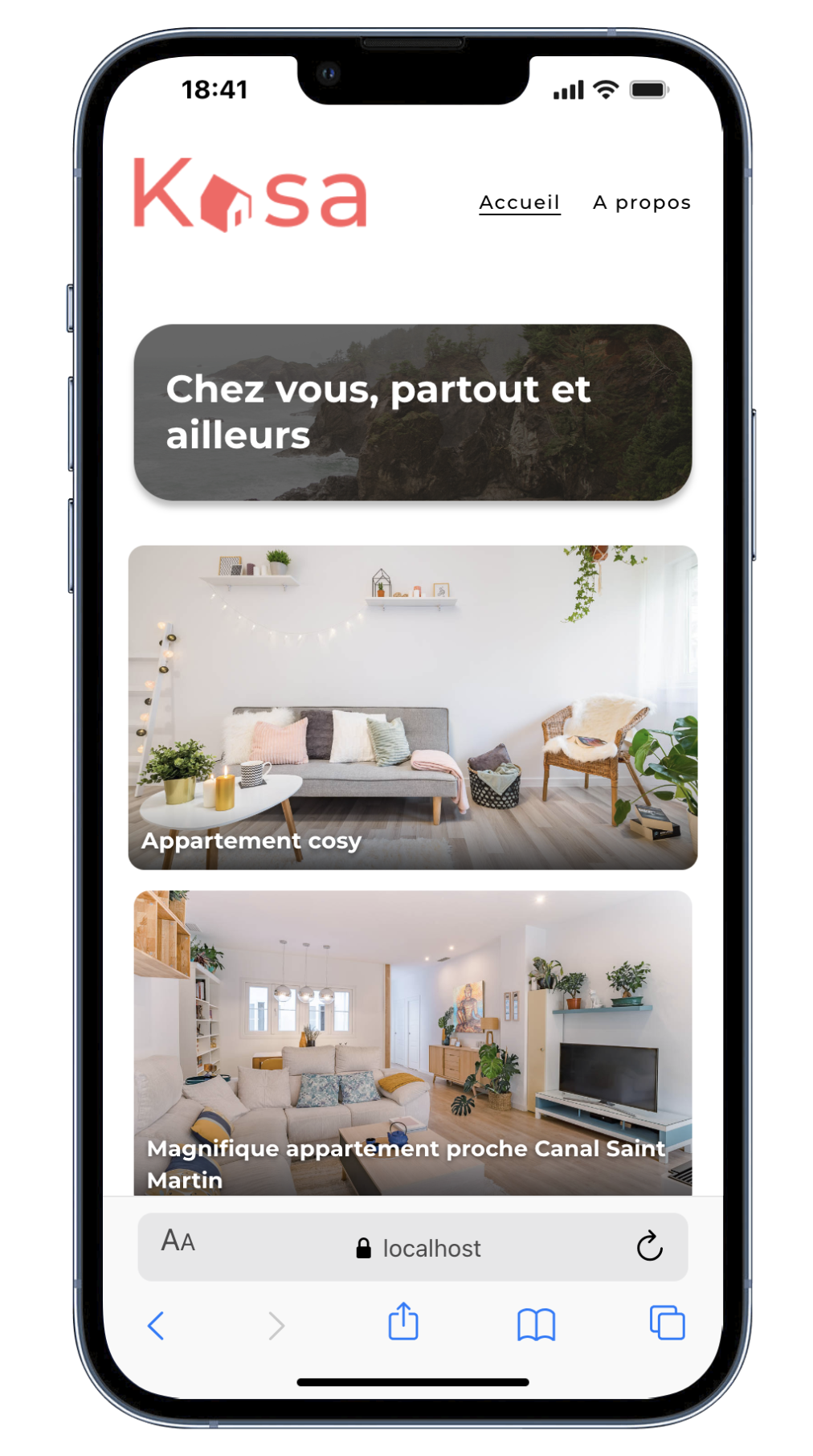Show open tabs
The height and width of the screenshot is (1456, 813).
667,1323
